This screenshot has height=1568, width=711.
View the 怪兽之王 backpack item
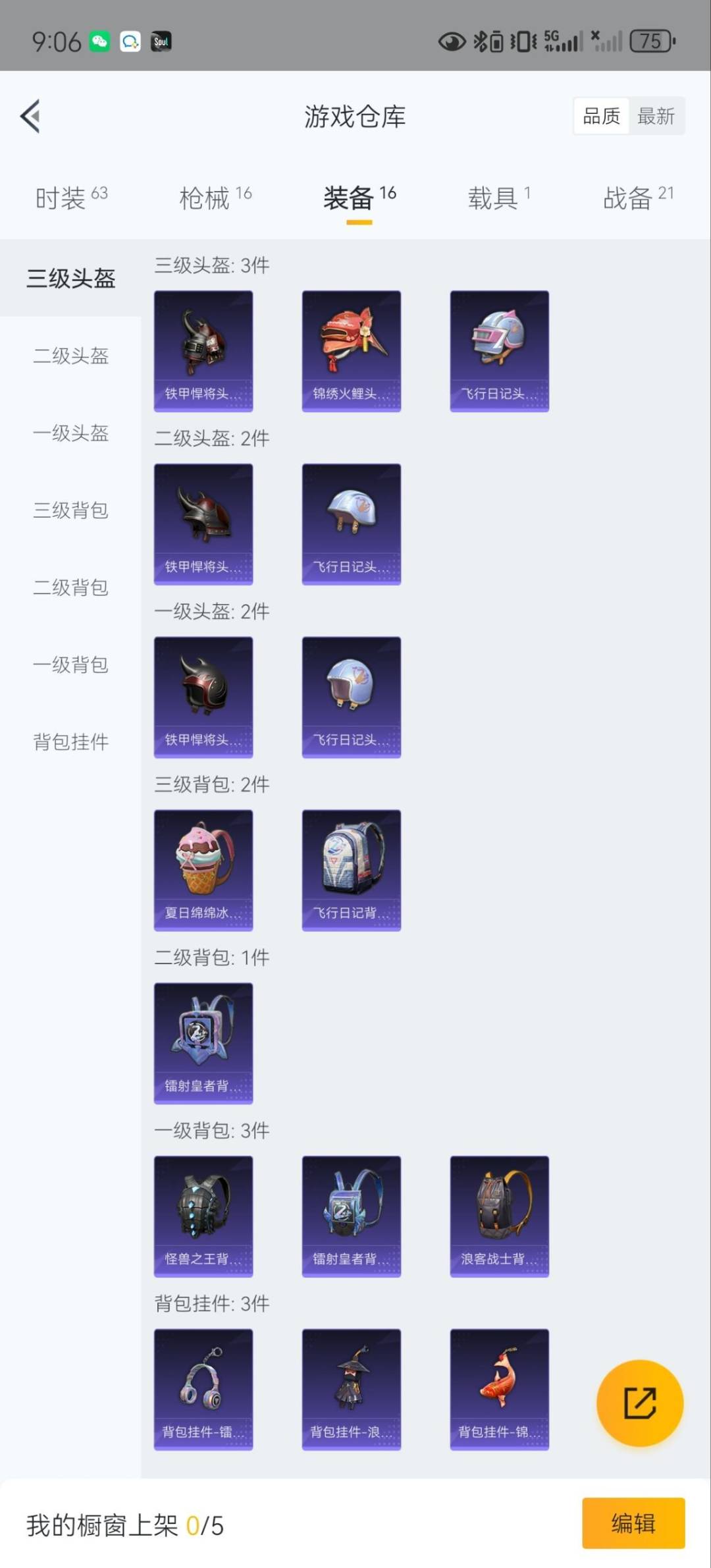point(203,1216)
